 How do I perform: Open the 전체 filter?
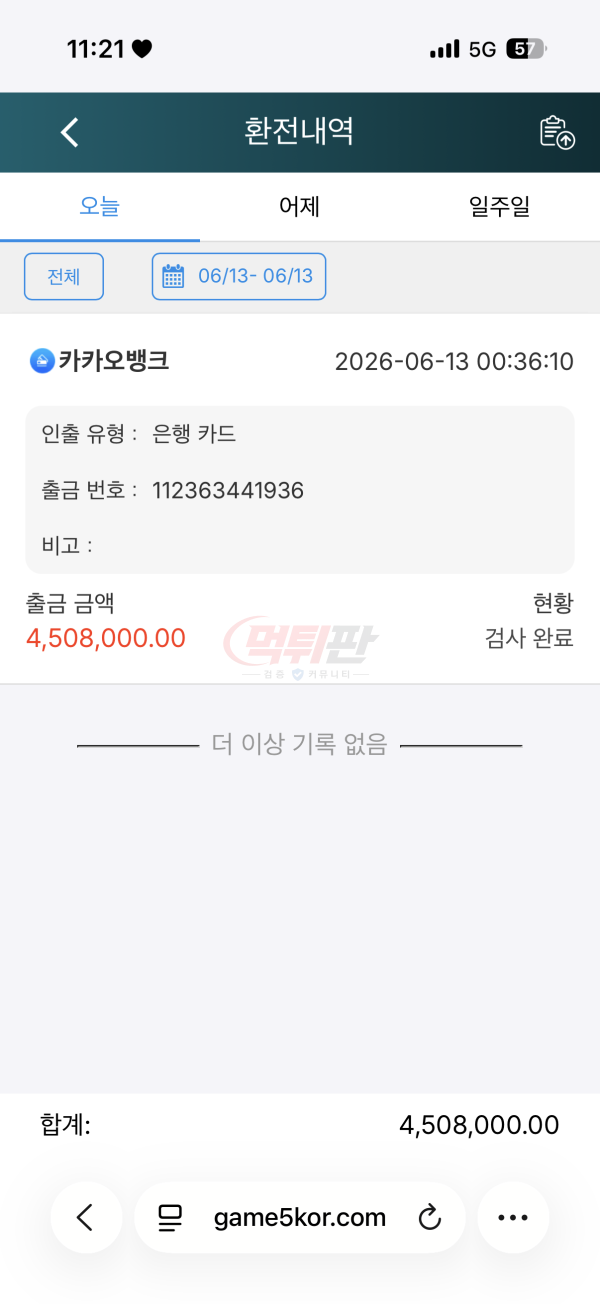pos(64,276)
